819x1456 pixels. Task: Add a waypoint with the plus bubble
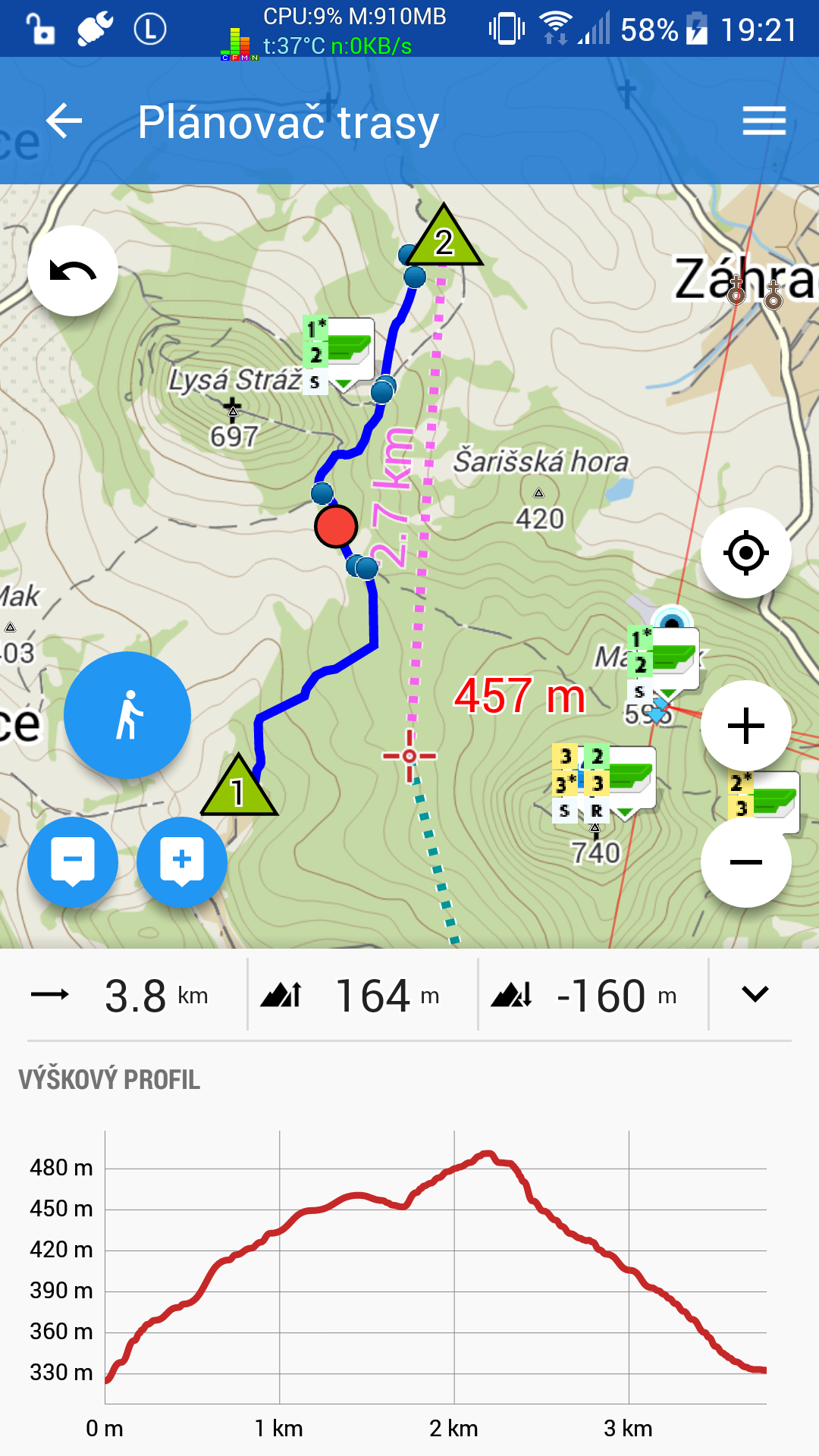pos(182,862)
